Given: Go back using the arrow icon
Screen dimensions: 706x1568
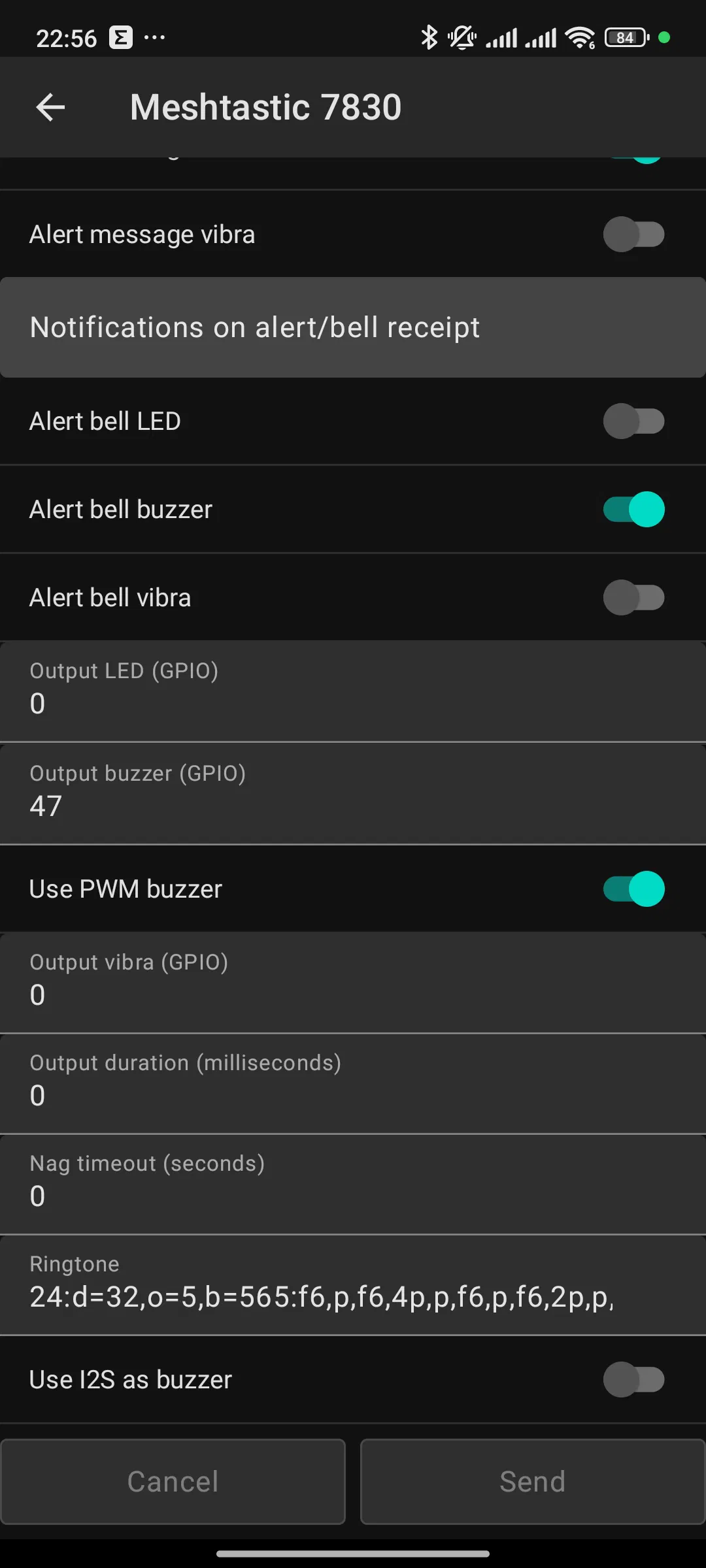Looking at the screenshot, I should click(x=50, y=107).
